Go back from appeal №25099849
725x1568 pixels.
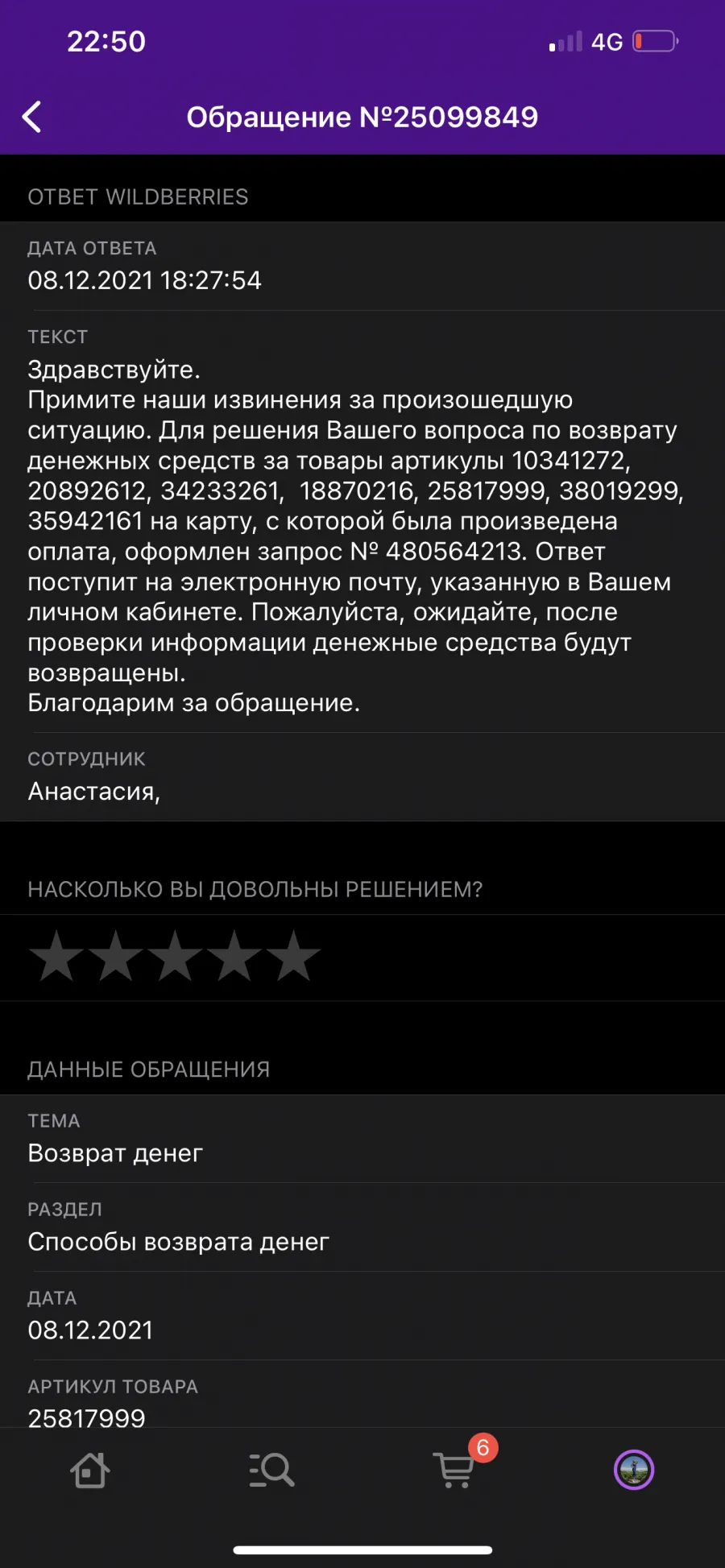point(32,118)
